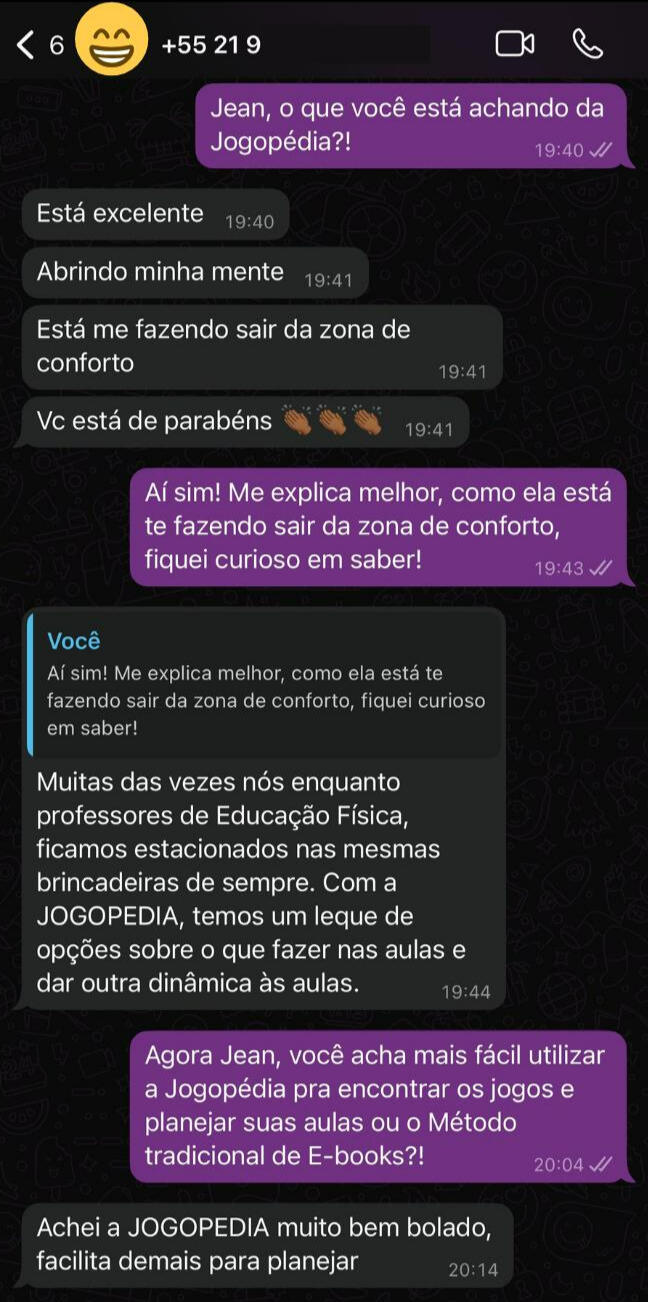The height and width of the screenshot is (1302, 648).
Task: Go back to the chat list
Action: point(28,44)
